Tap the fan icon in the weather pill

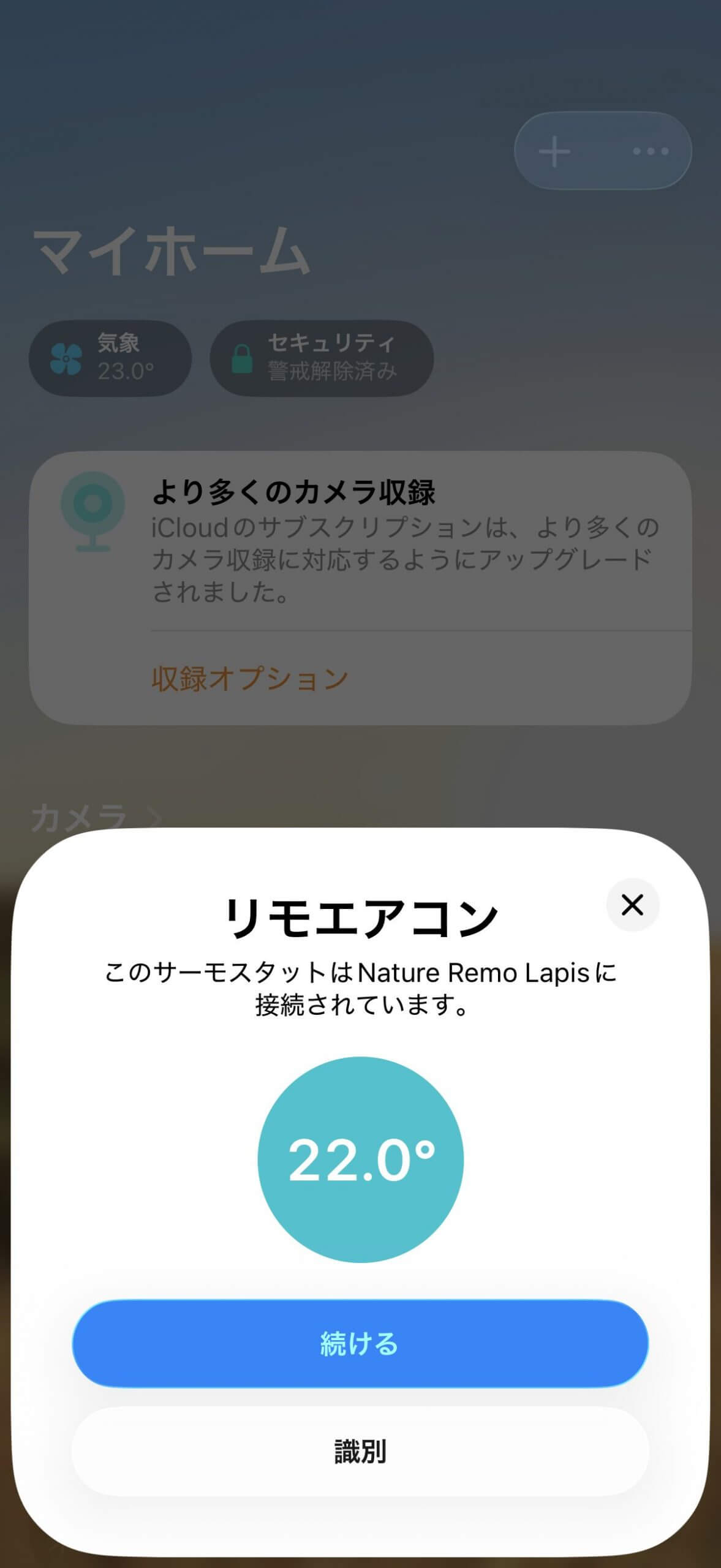point(64,358)
